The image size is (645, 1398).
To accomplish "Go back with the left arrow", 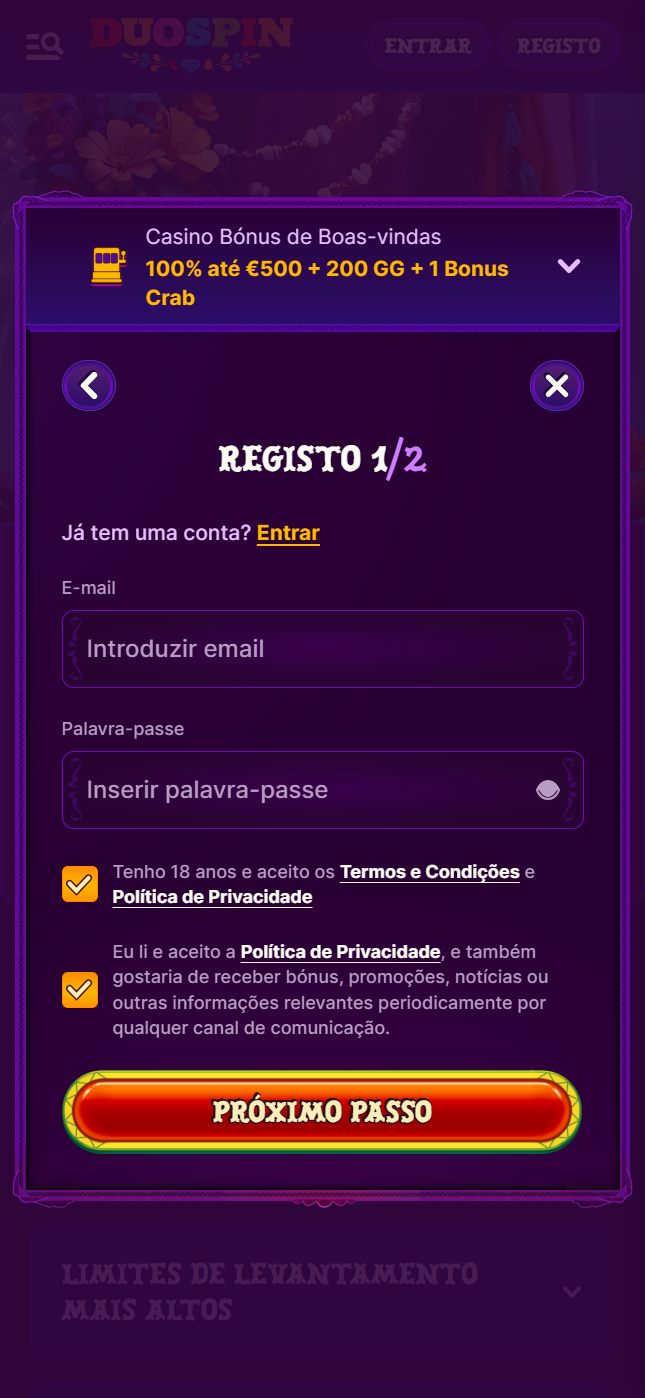I will click(89, 386).
